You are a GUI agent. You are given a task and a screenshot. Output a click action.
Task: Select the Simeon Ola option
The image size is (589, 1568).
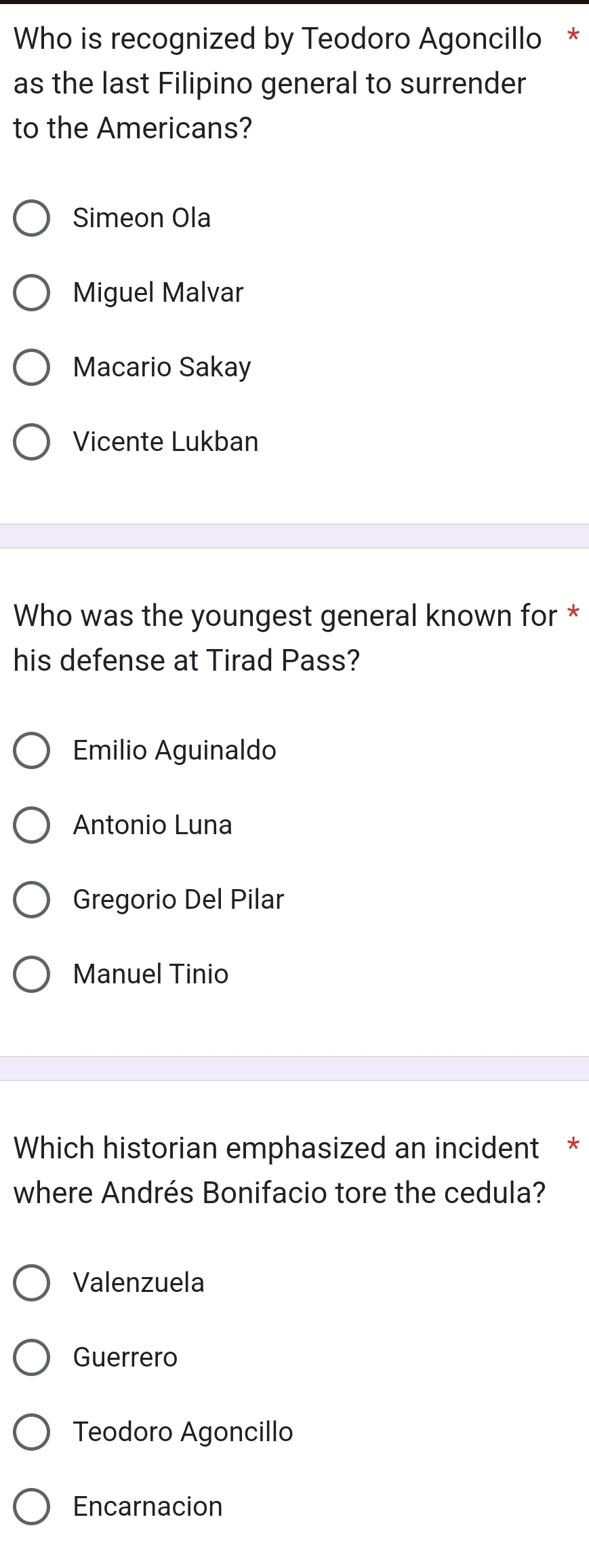pos(31,218)
